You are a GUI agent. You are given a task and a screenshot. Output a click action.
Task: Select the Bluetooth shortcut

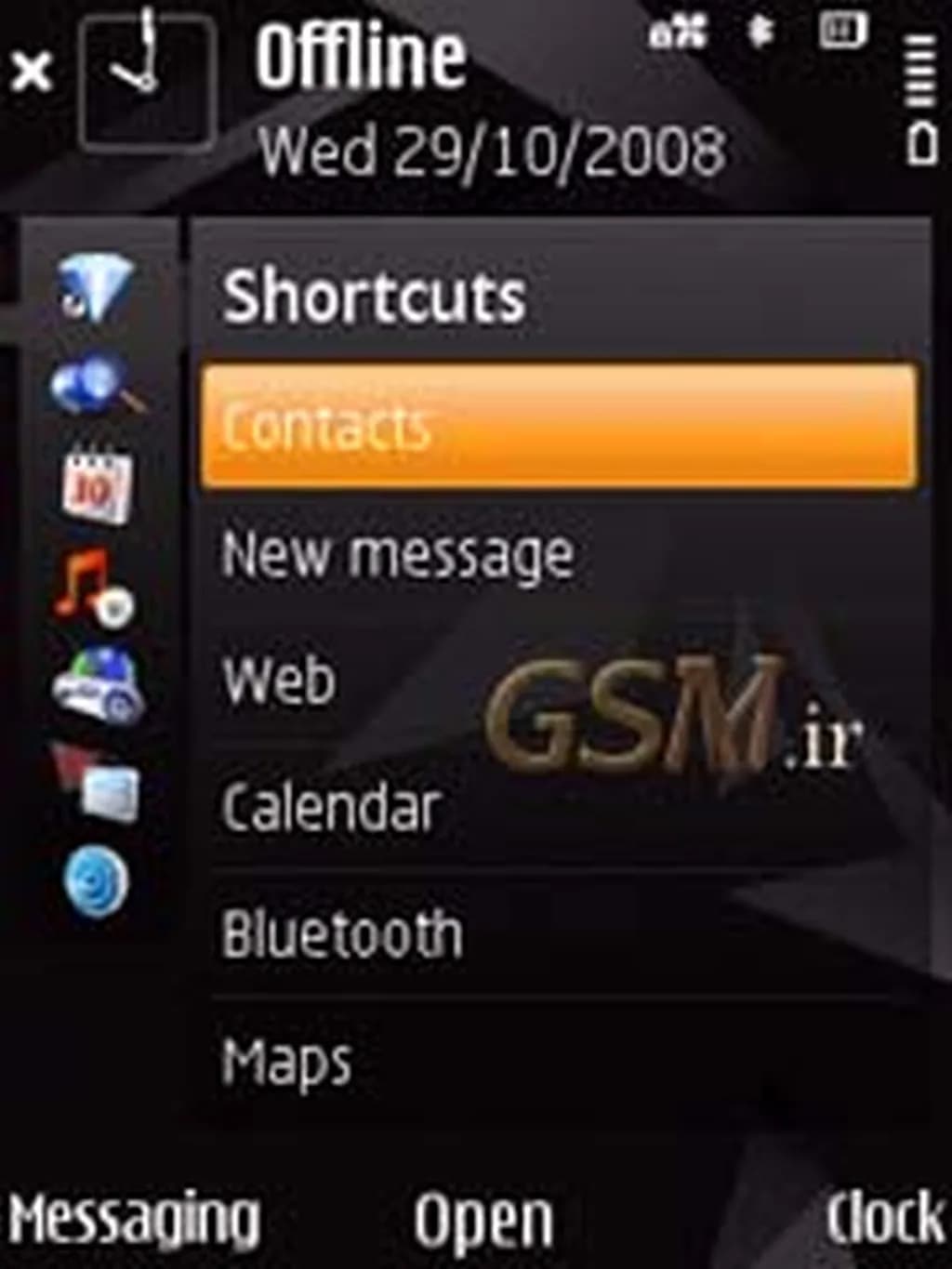342,934
